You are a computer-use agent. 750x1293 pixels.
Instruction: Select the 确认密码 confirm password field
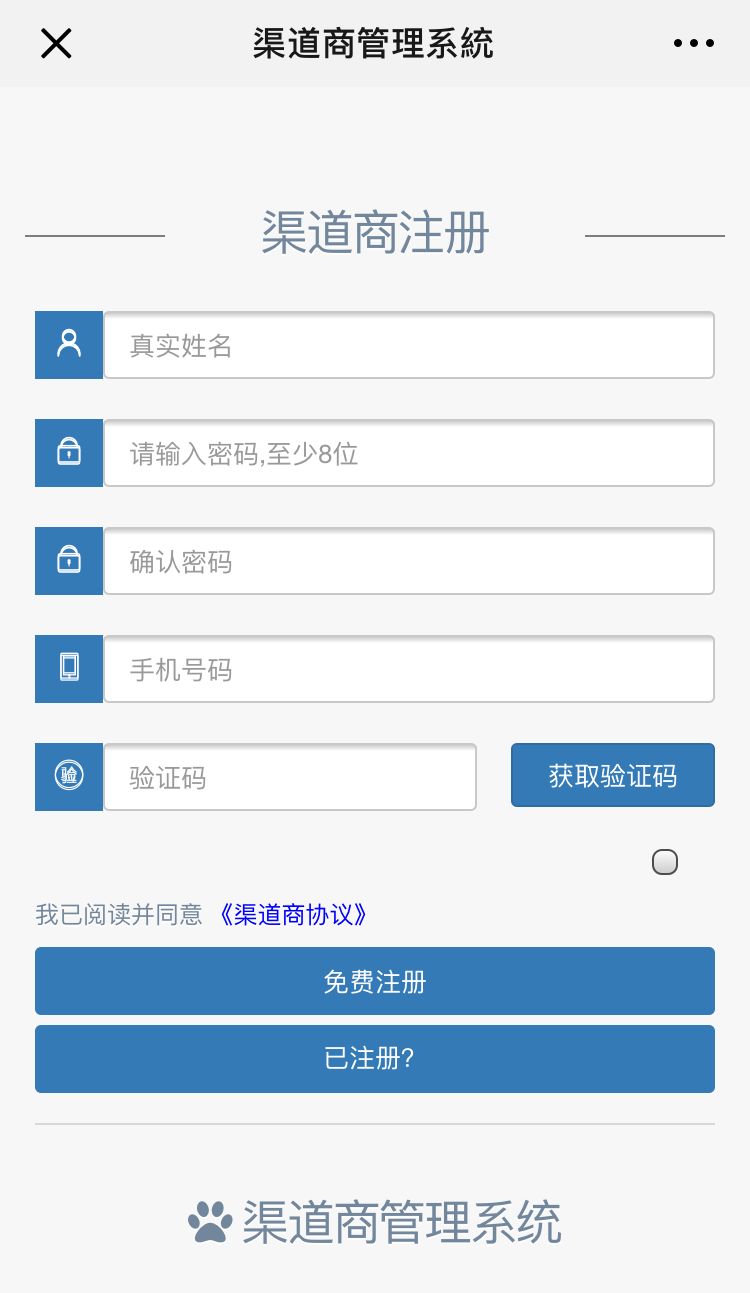click(409, 561)
